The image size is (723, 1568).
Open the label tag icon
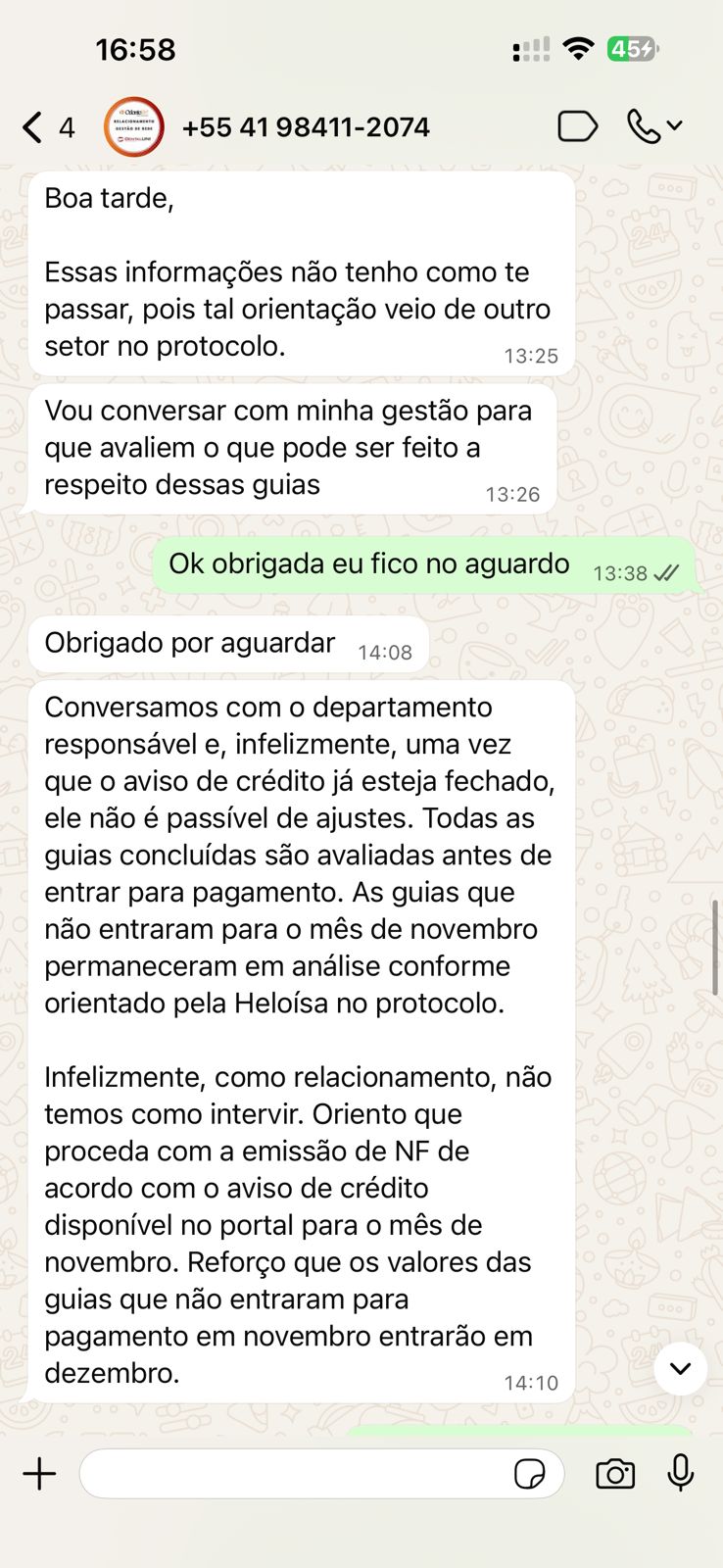577,126
